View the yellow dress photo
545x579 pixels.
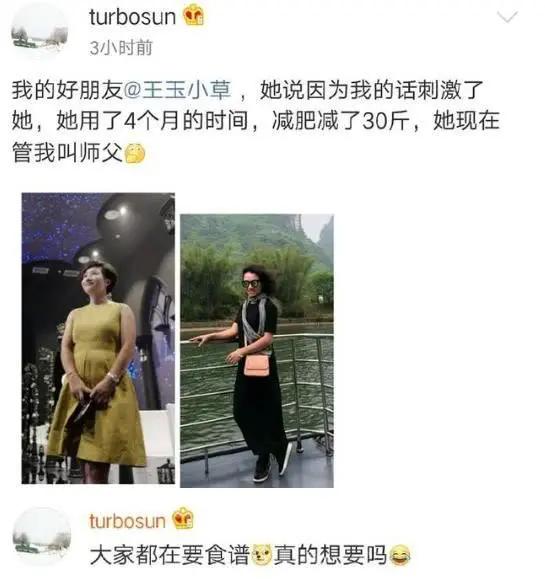(x=98, y=338)
